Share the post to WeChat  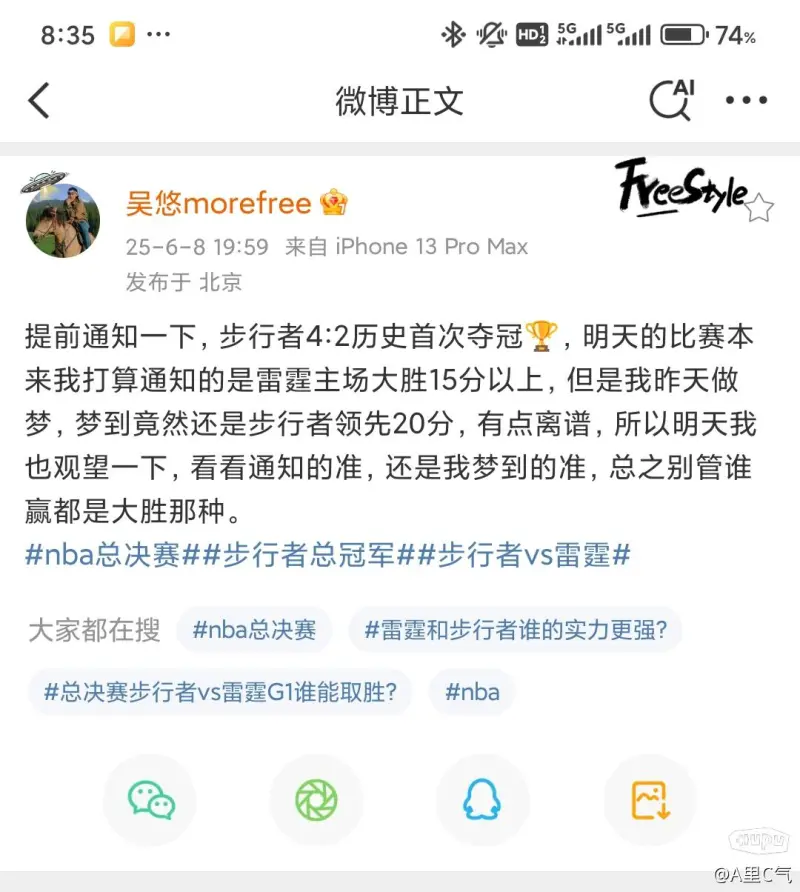[150, 800]
